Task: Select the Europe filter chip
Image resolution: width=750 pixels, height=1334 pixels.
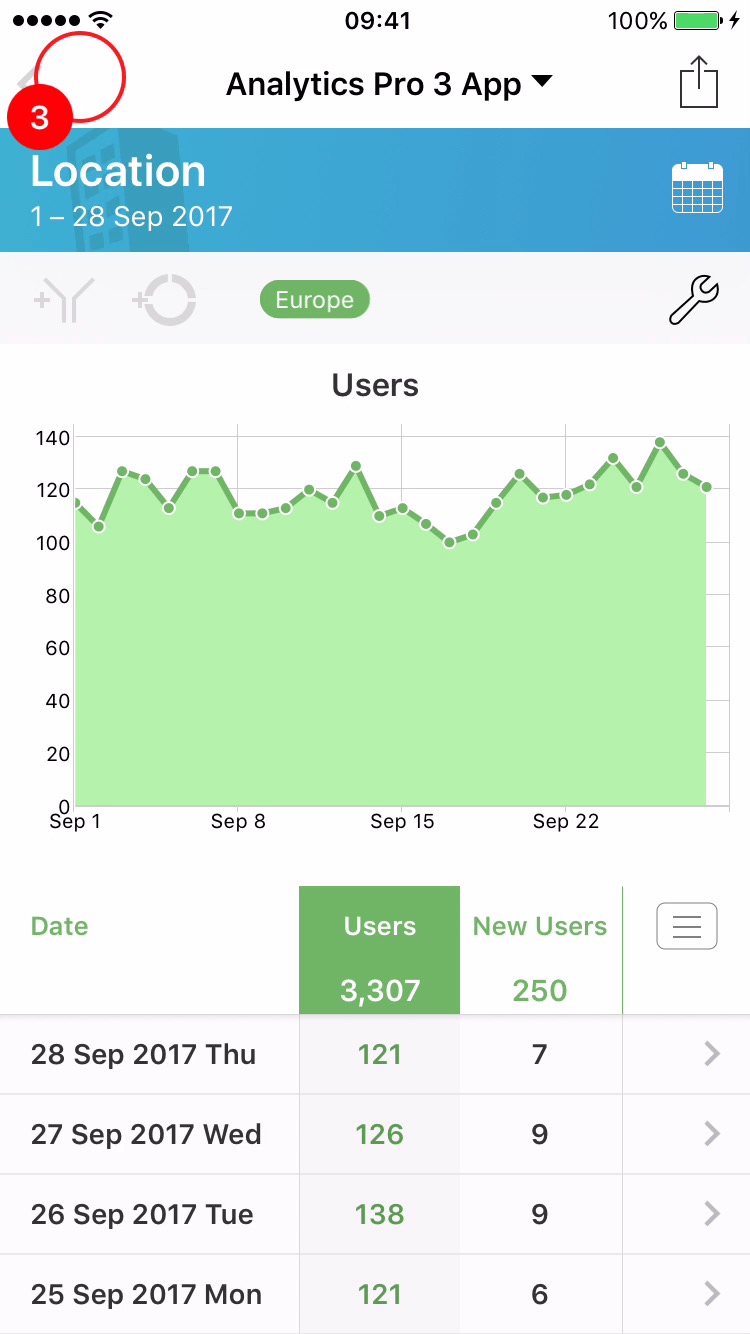Action: tap(314, 300)
